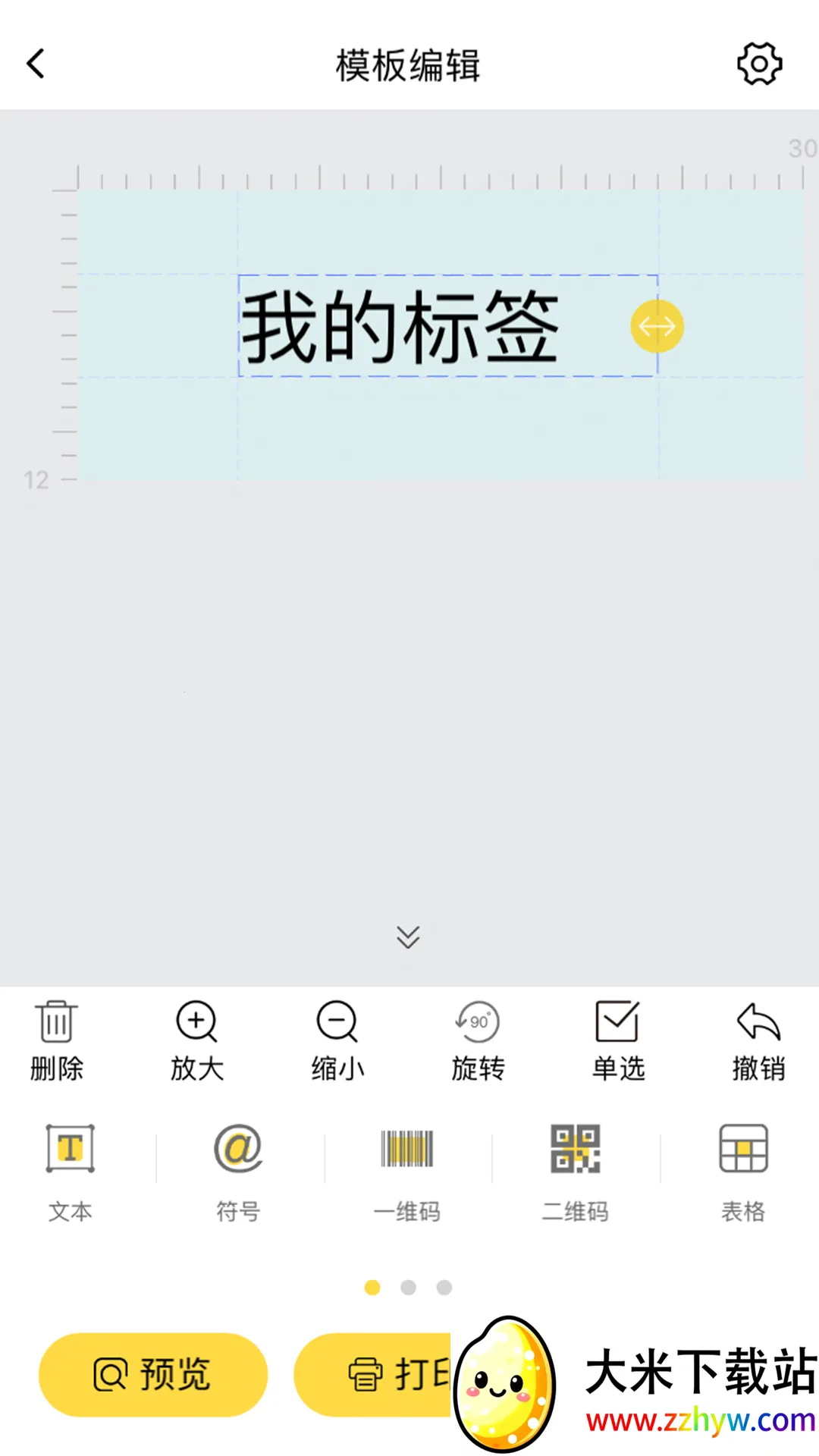819x1456 pixels.
Task: Collapse the canvas with the double-chevron
Action: (x=409, y=938)
